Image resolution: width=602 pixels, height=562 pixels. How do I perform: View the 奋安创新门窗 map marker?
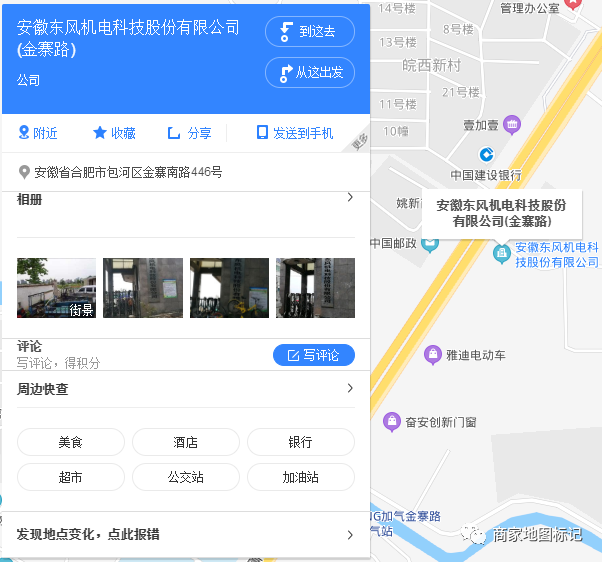(392, 422)
